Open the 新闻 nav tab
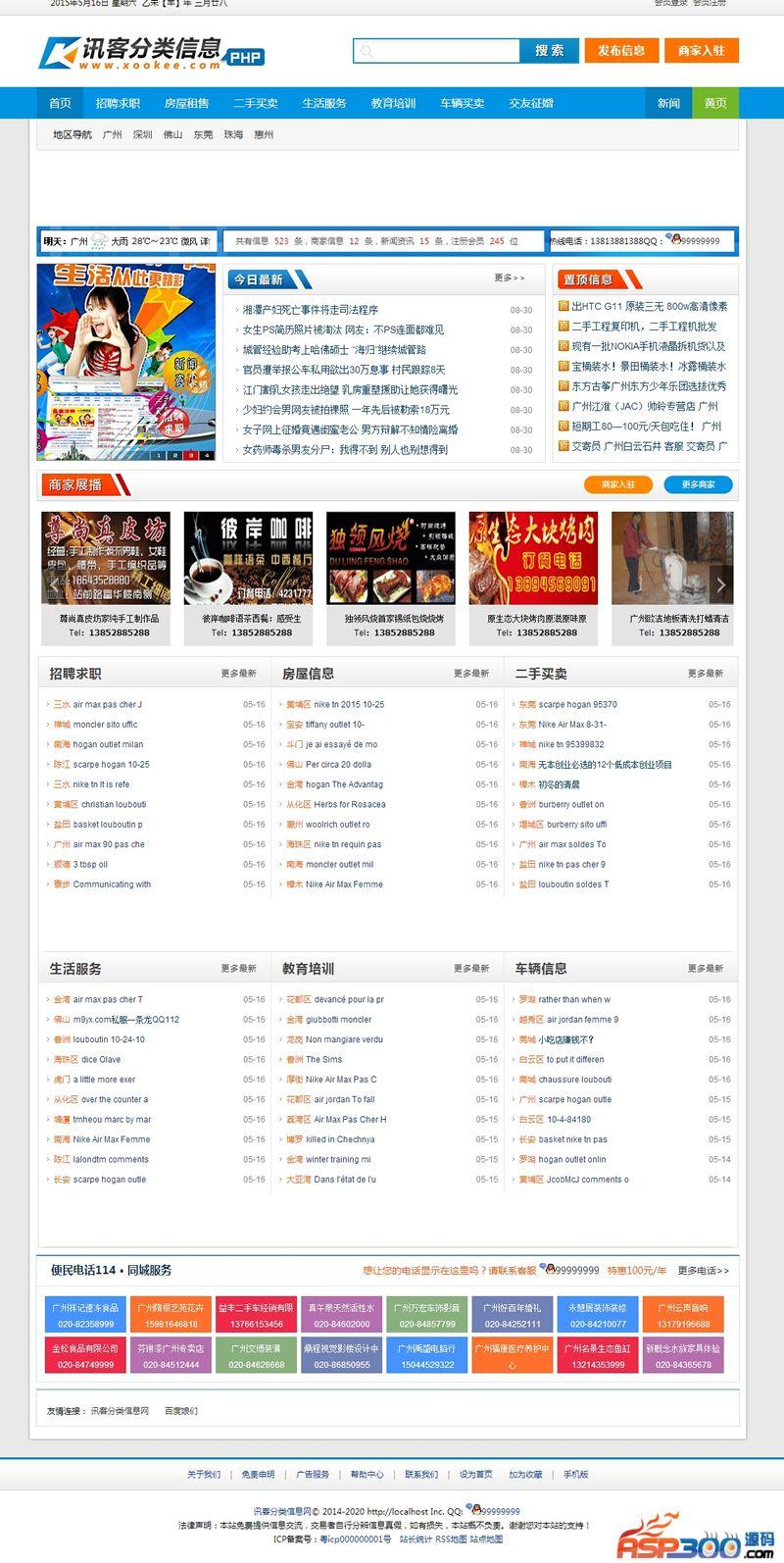 (668, 103)
